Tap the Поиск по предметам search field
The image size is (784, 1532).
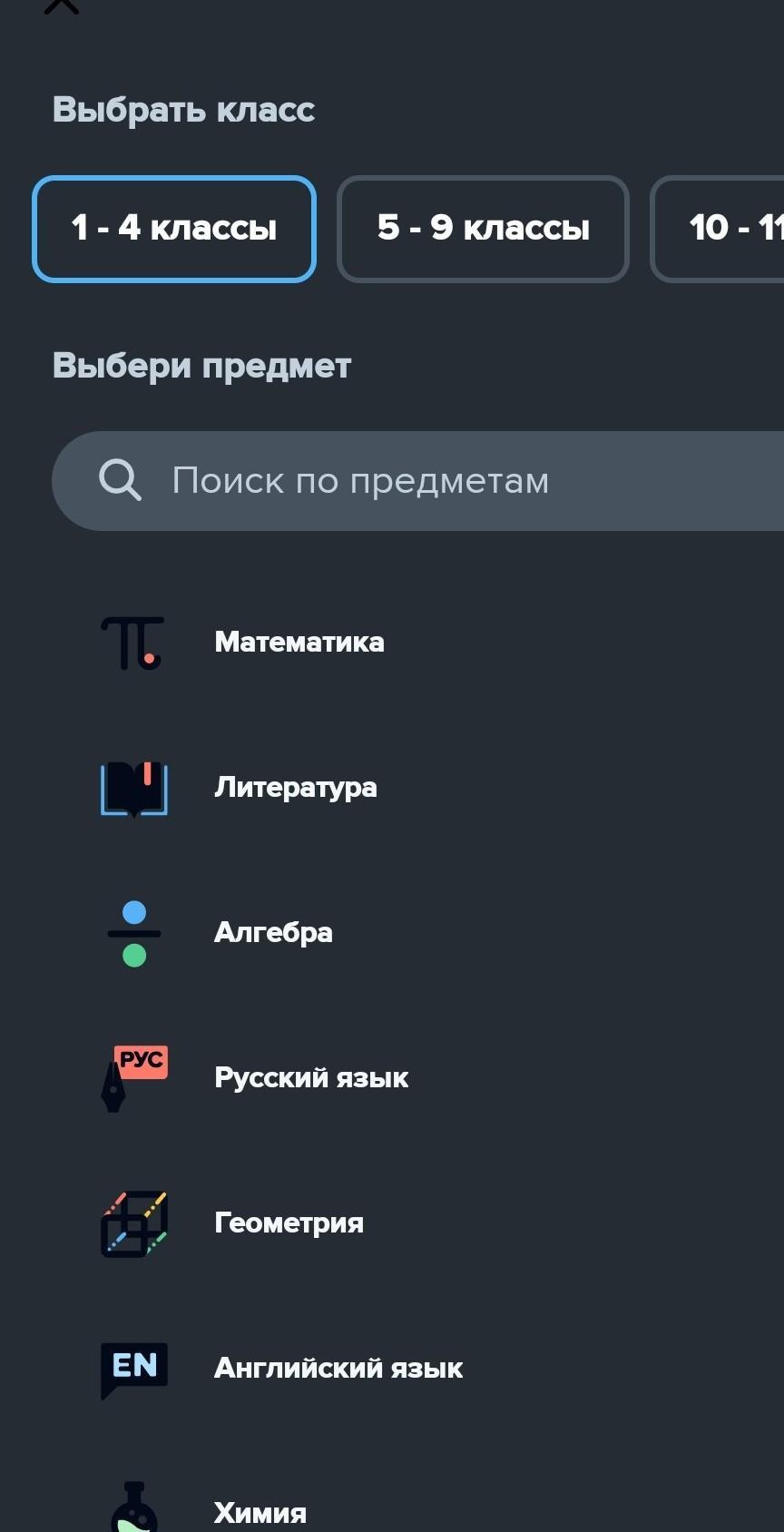pos(418,481)
